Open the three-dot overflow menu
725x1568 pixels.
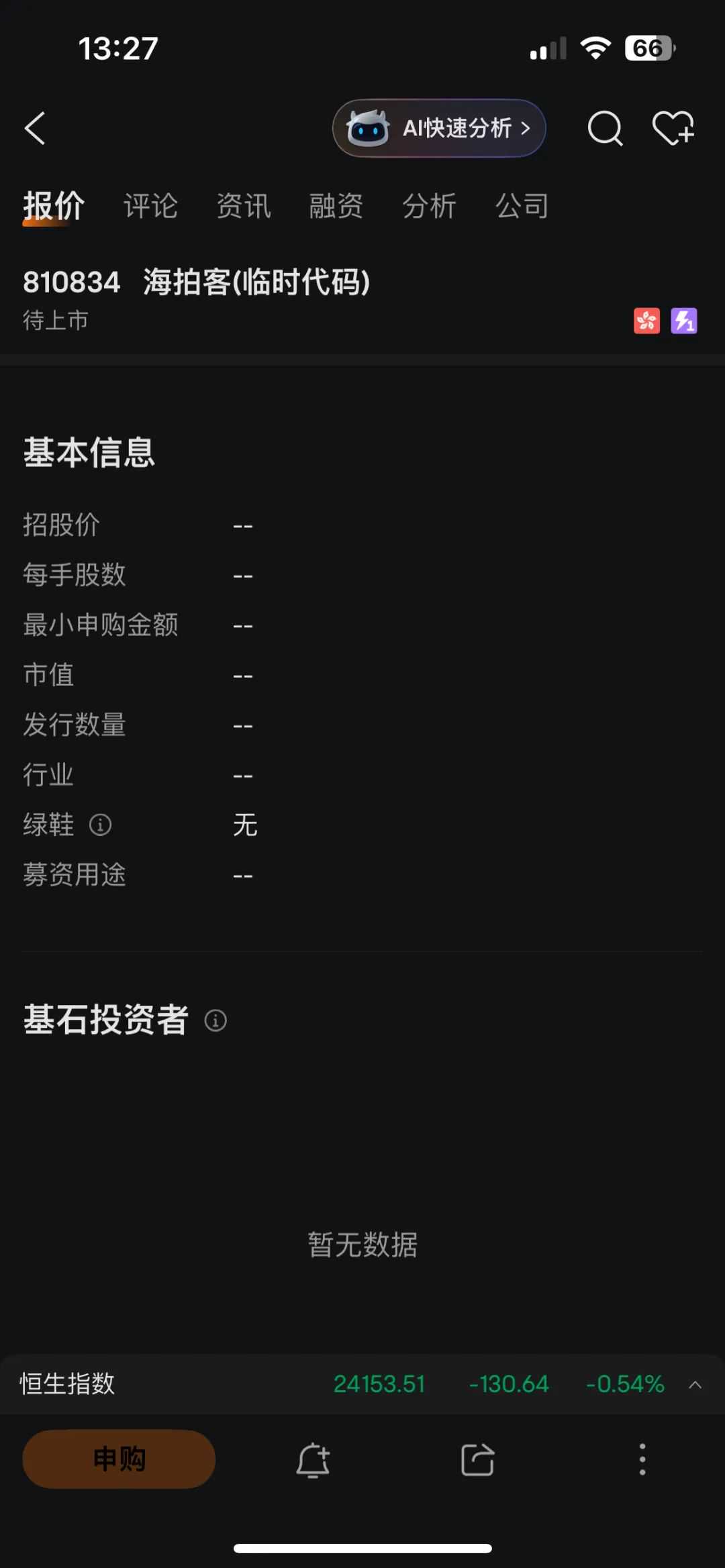tap(642, 1459)
